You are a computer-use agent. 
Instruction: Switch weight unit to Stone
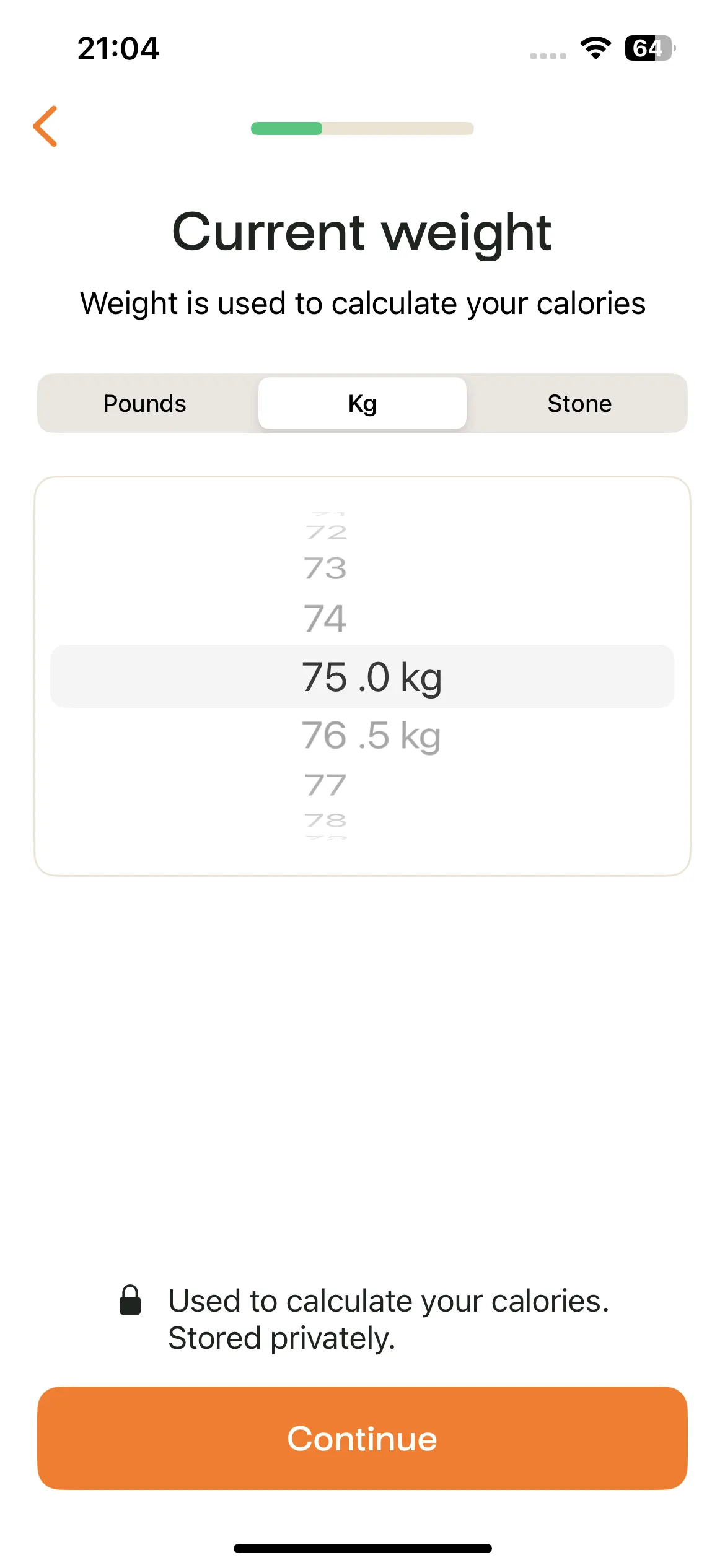click(579, 403)
